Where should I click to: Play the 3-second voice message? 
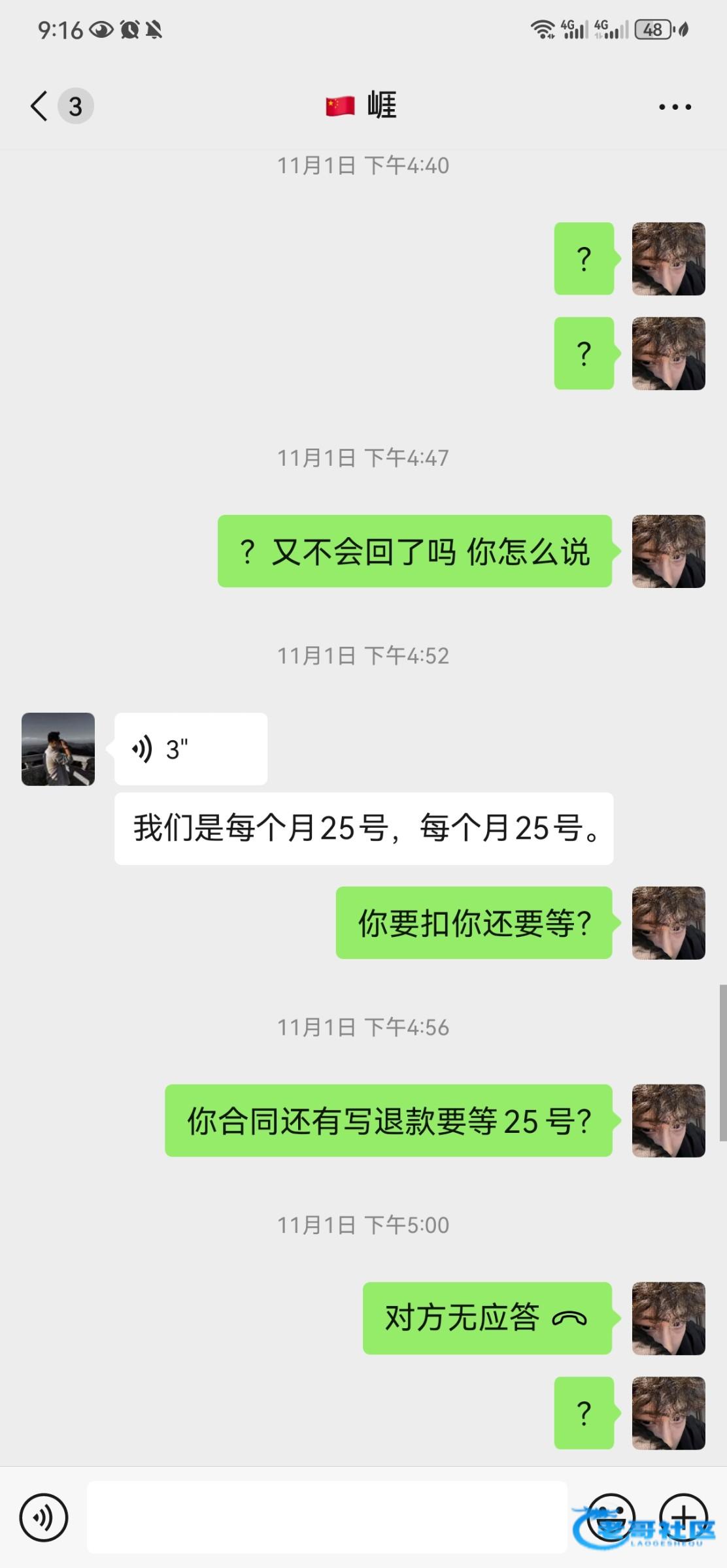190,749
